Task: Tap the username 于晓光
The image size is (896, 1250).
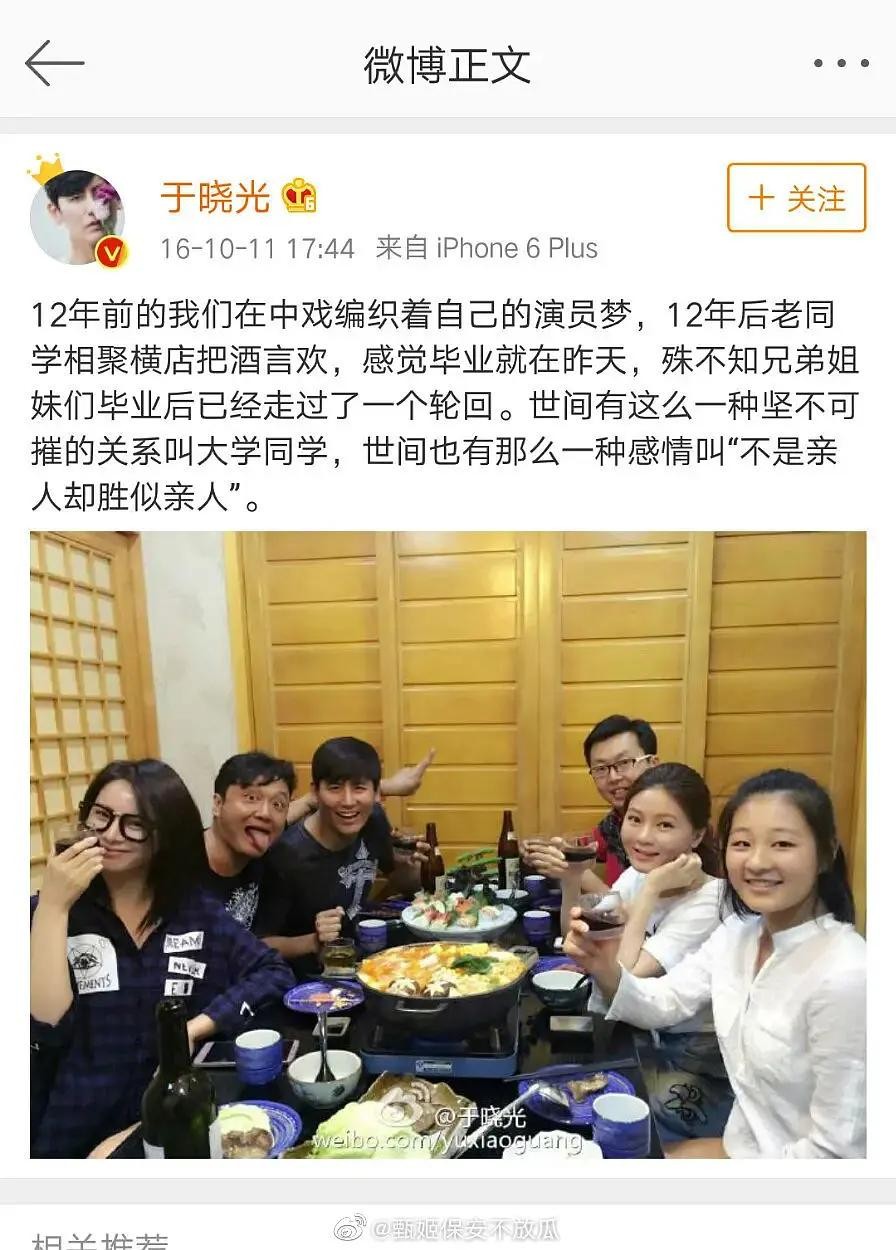Action: click(x=215, y=197)
